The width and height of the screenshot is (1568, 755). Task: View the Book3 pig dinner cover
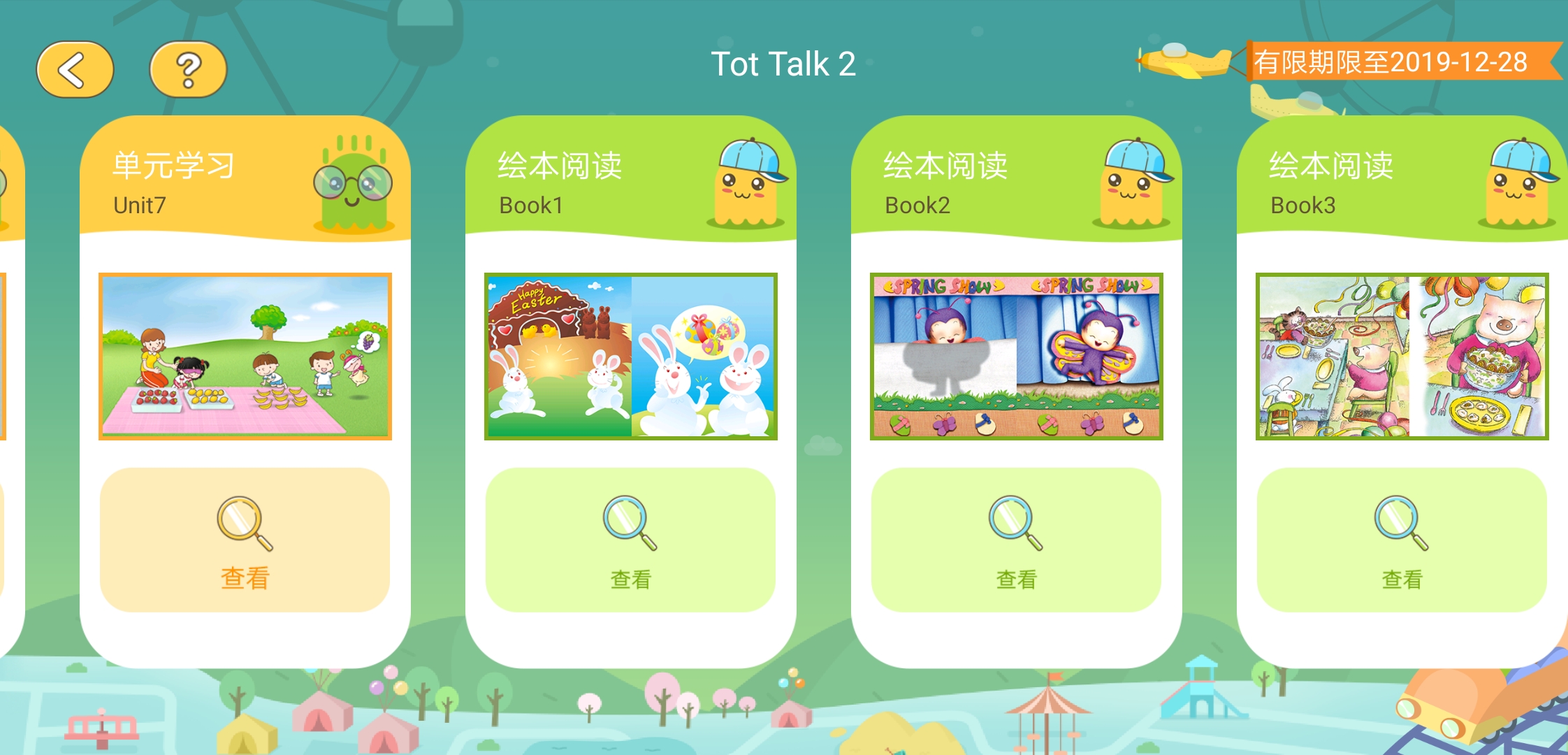click(x=1402, y=357)
